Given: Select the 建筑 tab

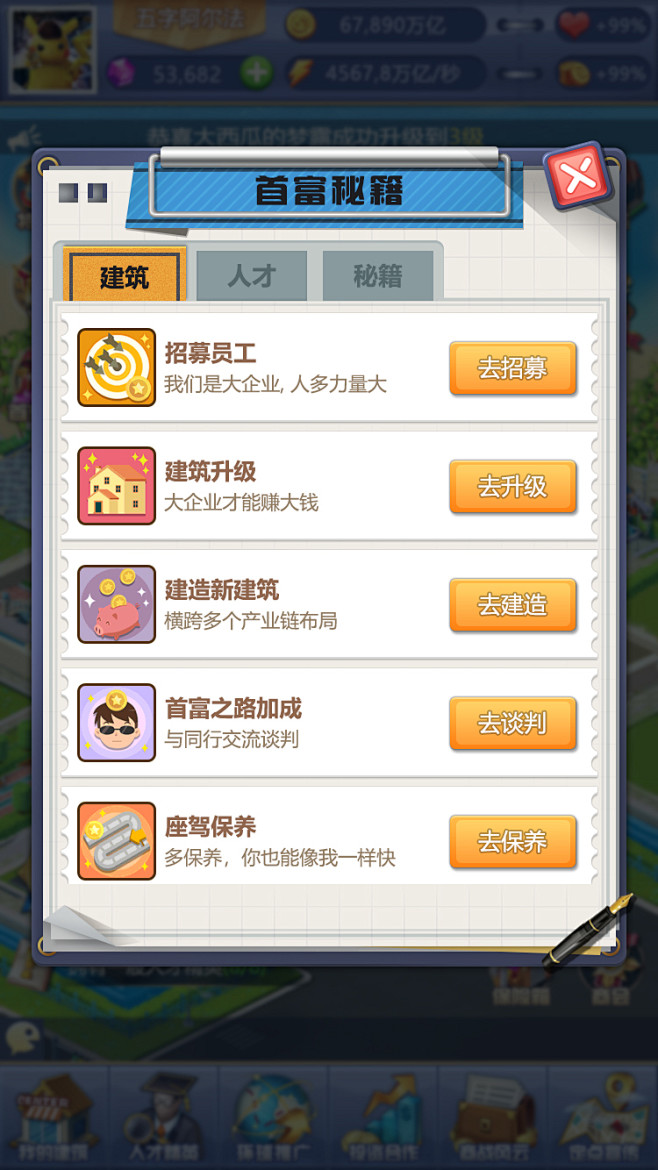Looking at the screenshot, I should click(124, 277).
